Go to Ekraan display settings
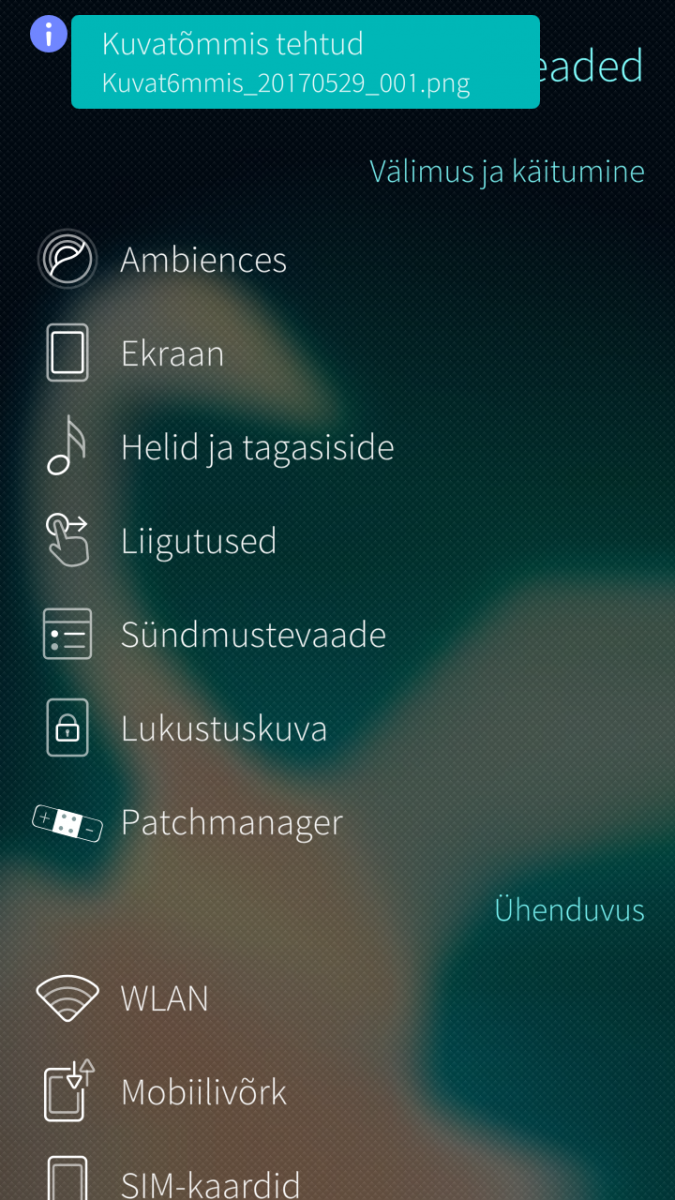The image size is (675, 1200). (x=172, y=354)
